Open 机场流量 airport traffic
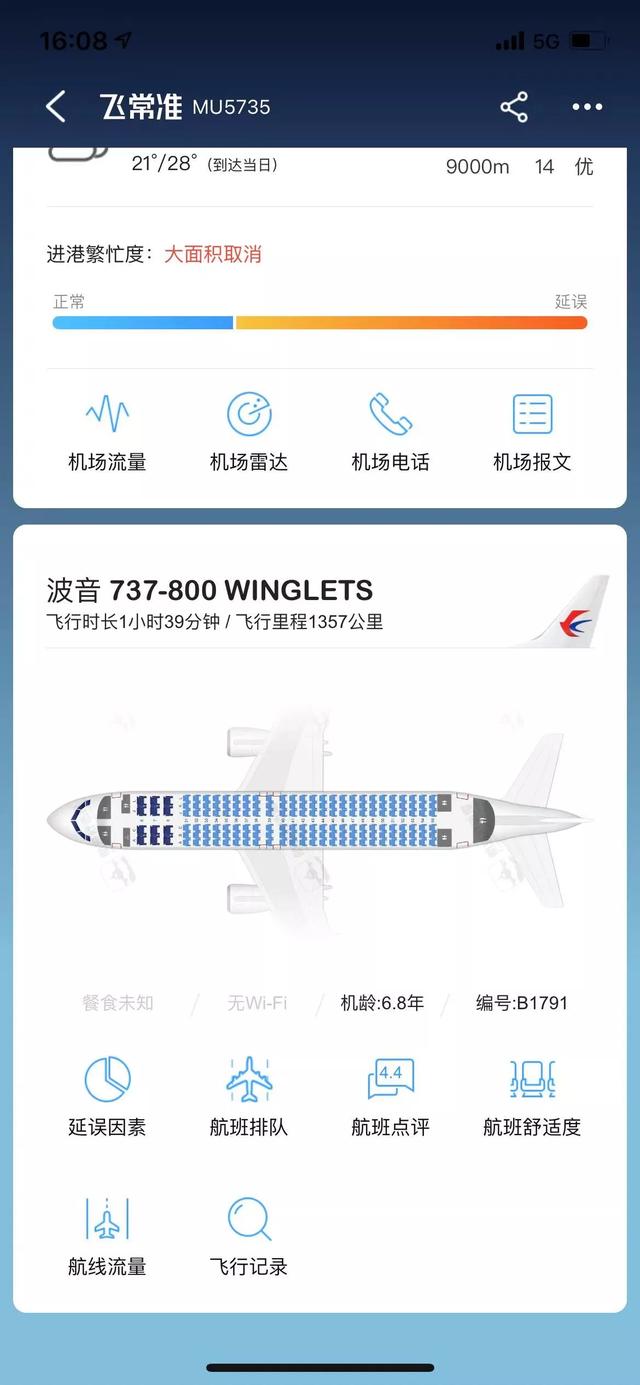Screen dimensions: 640x1385 pos(107,432)
